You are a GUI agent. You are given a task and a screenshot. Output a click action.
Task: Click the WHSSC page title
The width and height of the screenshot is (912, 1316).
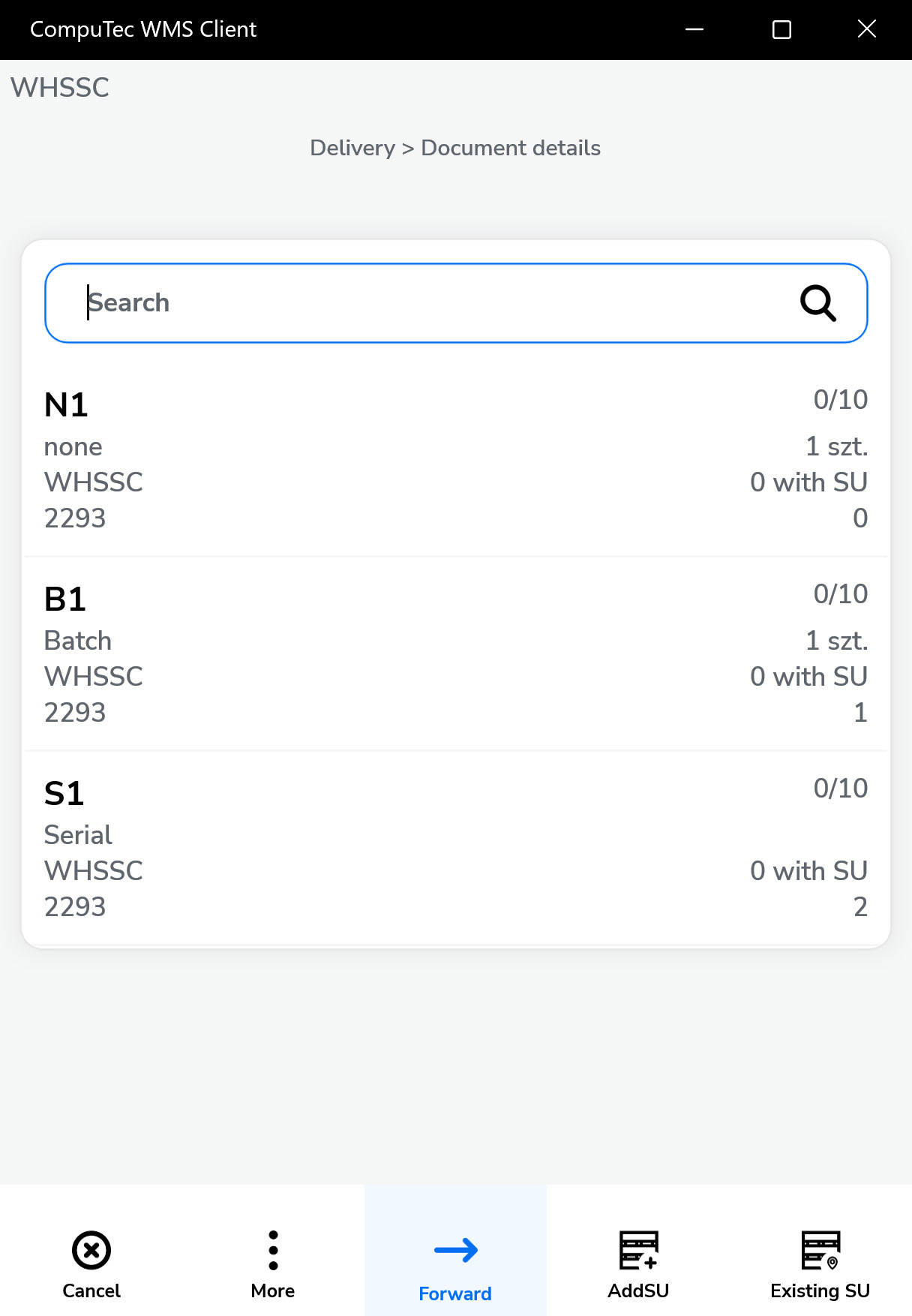tap(60, 88)
